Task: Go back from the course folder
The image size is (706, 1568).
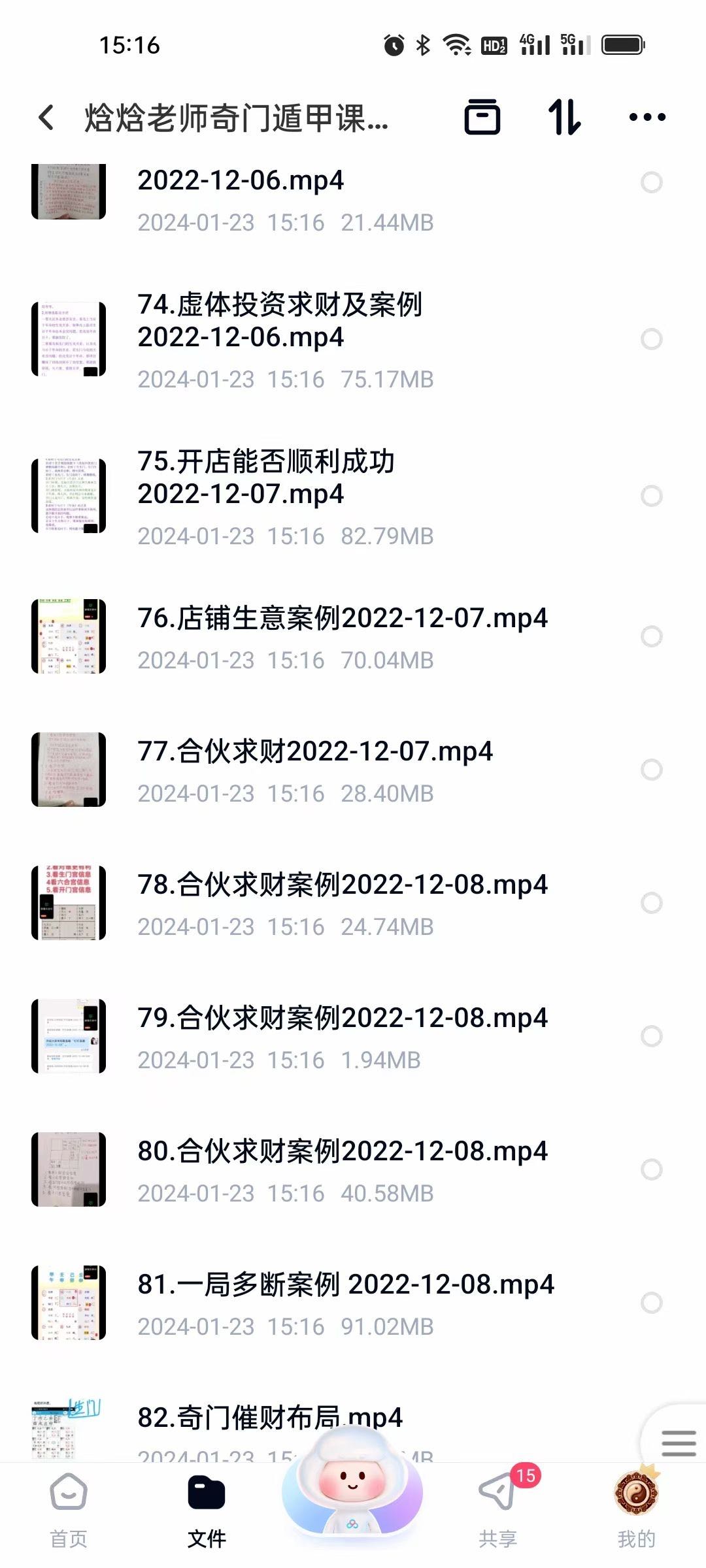Action: (46, 118)
